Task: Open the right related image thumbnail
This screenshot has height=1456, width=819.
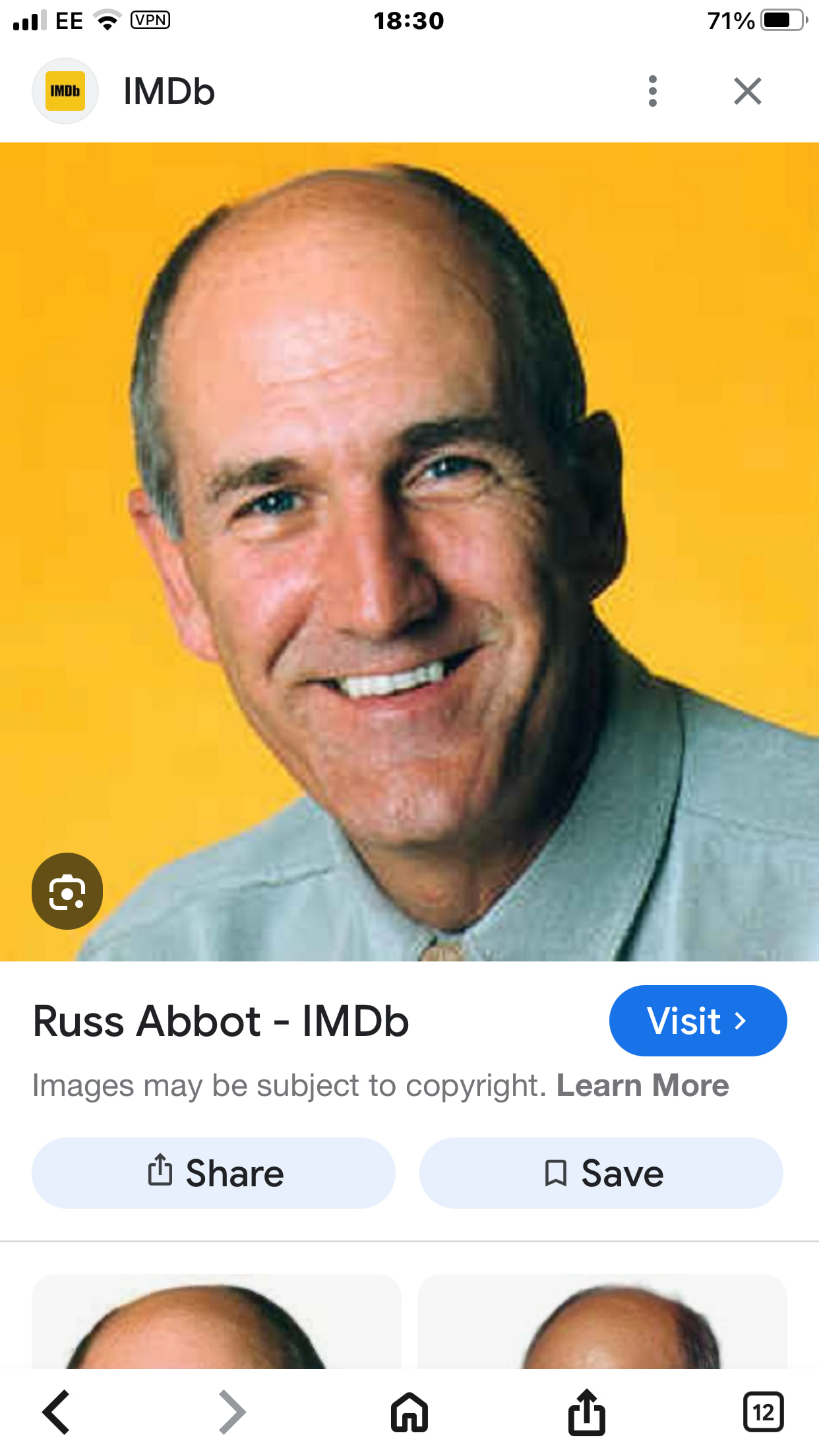Action: [x=602, y=1322]
